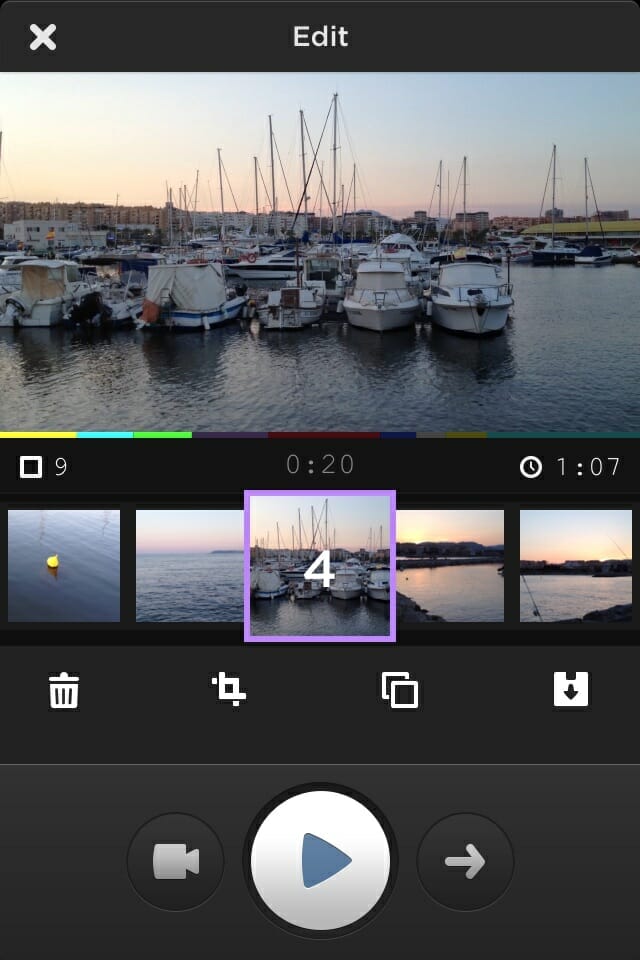Select the yellow buoy clip thumbnail

pyautogui.click(x=64, y=566)
